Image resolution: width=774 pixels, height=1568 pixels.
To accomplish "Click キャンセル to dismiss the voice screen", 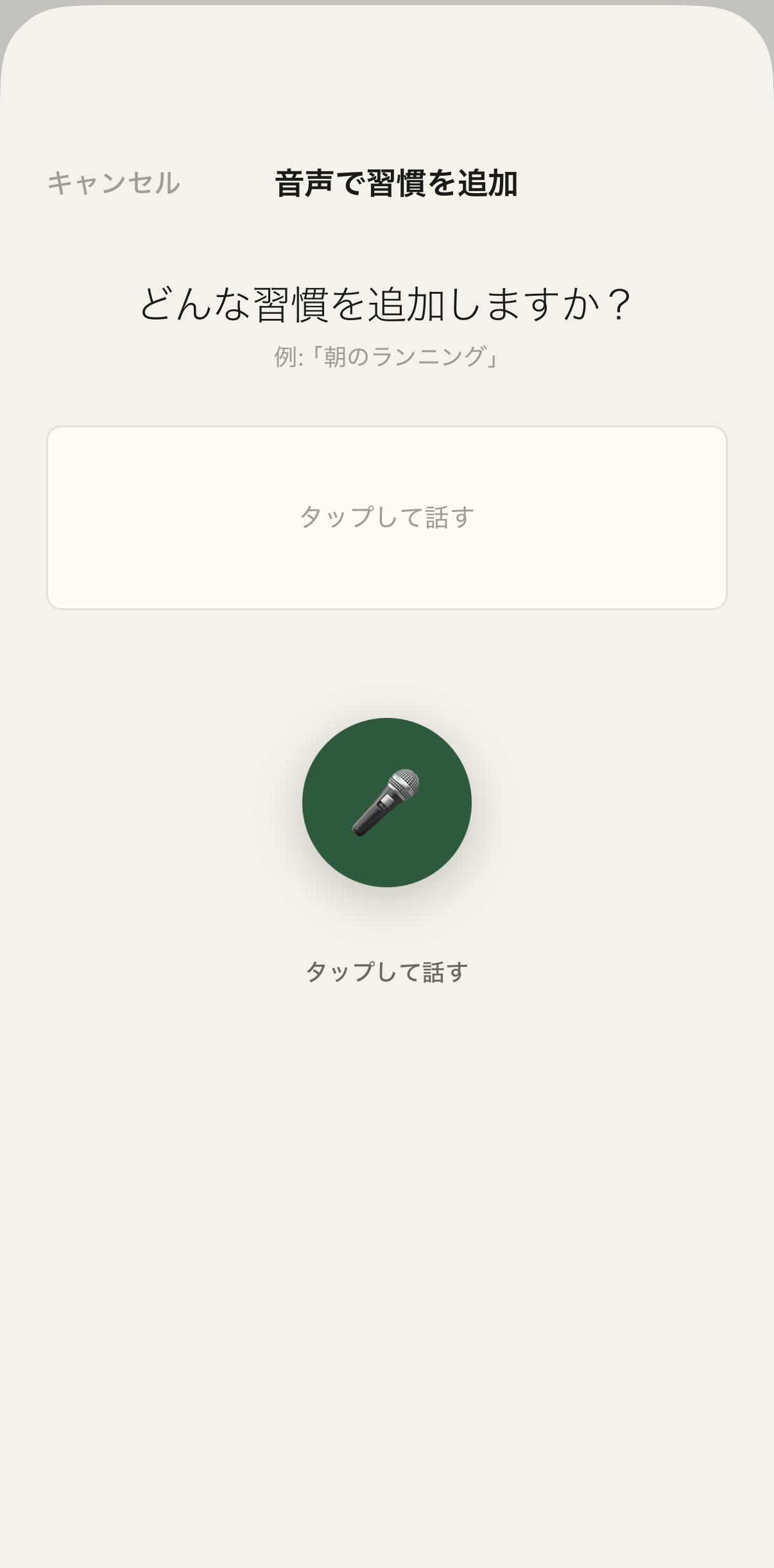I will point(114,183).
